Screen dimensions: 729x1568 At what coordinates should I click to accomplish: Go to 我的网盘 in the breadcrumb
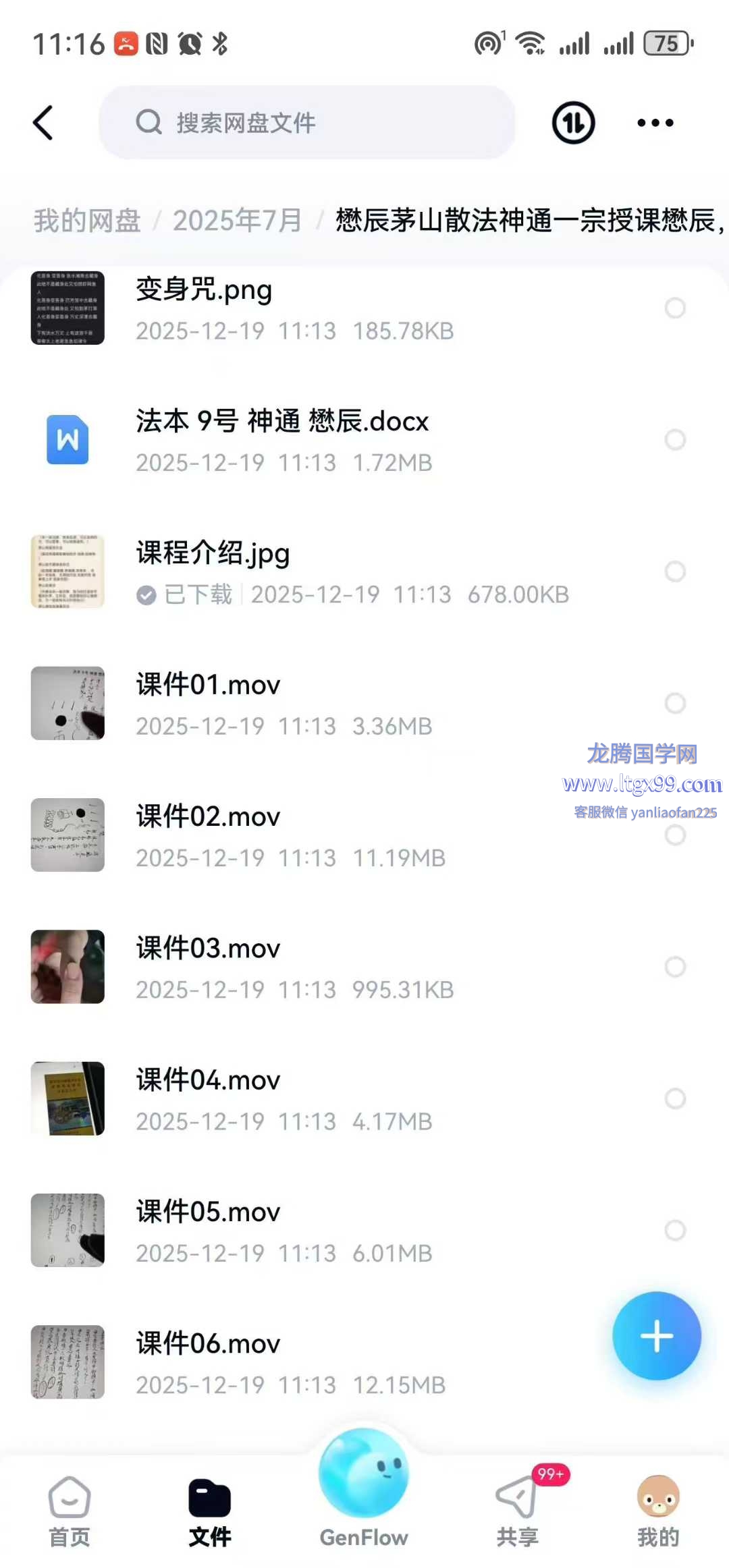click(87, 221)
